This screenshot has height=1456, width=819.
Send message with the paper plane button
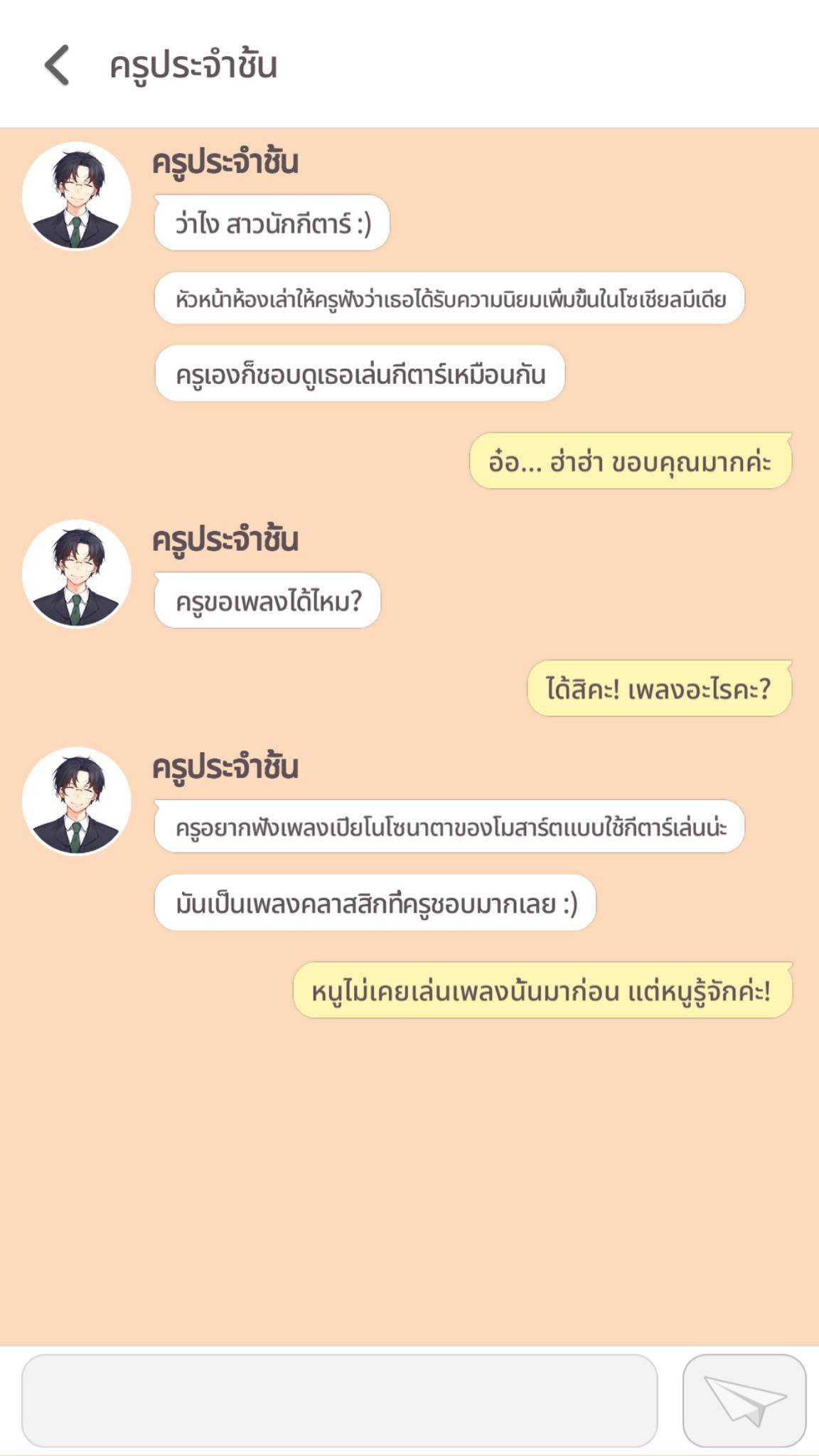744,1400
